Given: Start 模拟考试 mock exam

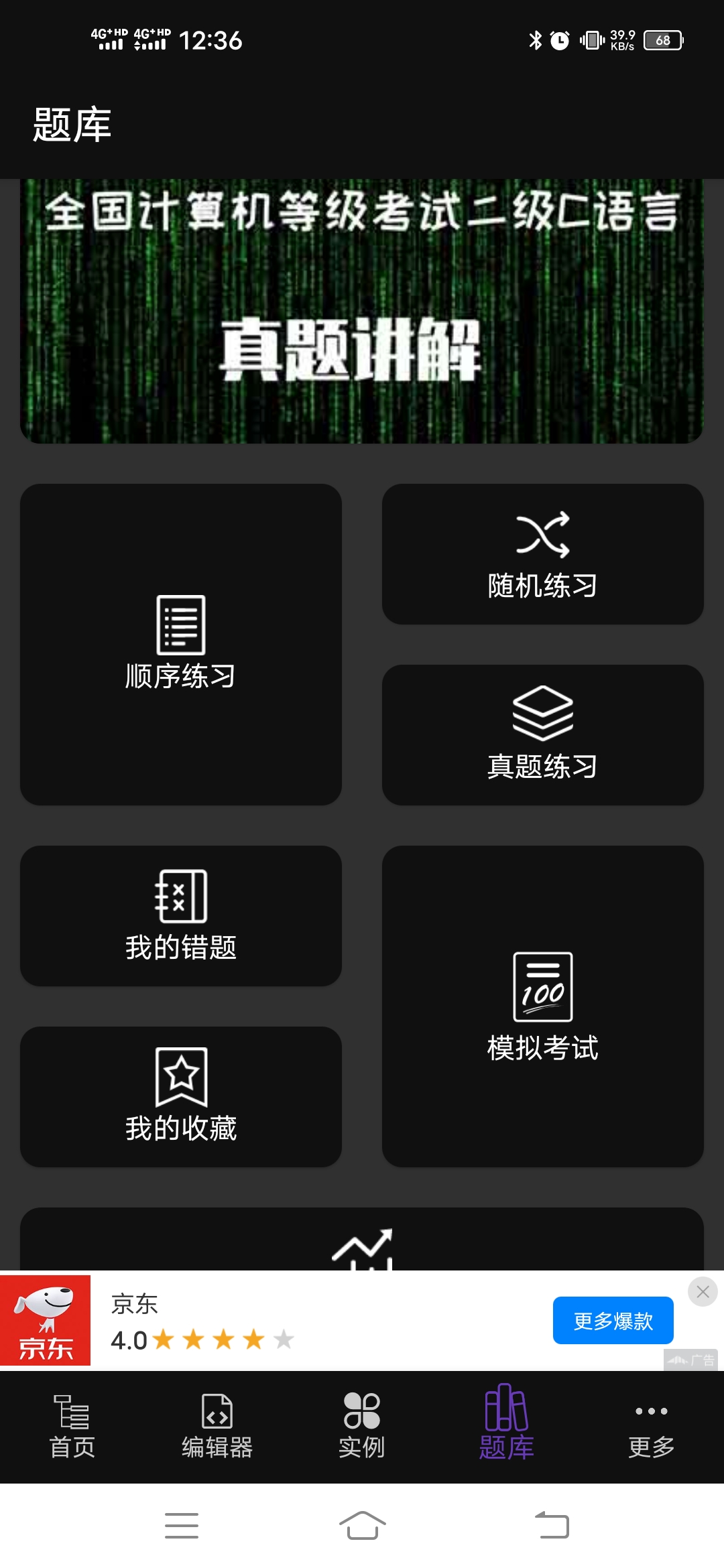Looking at the screenshot, I should click(543, 1006).
